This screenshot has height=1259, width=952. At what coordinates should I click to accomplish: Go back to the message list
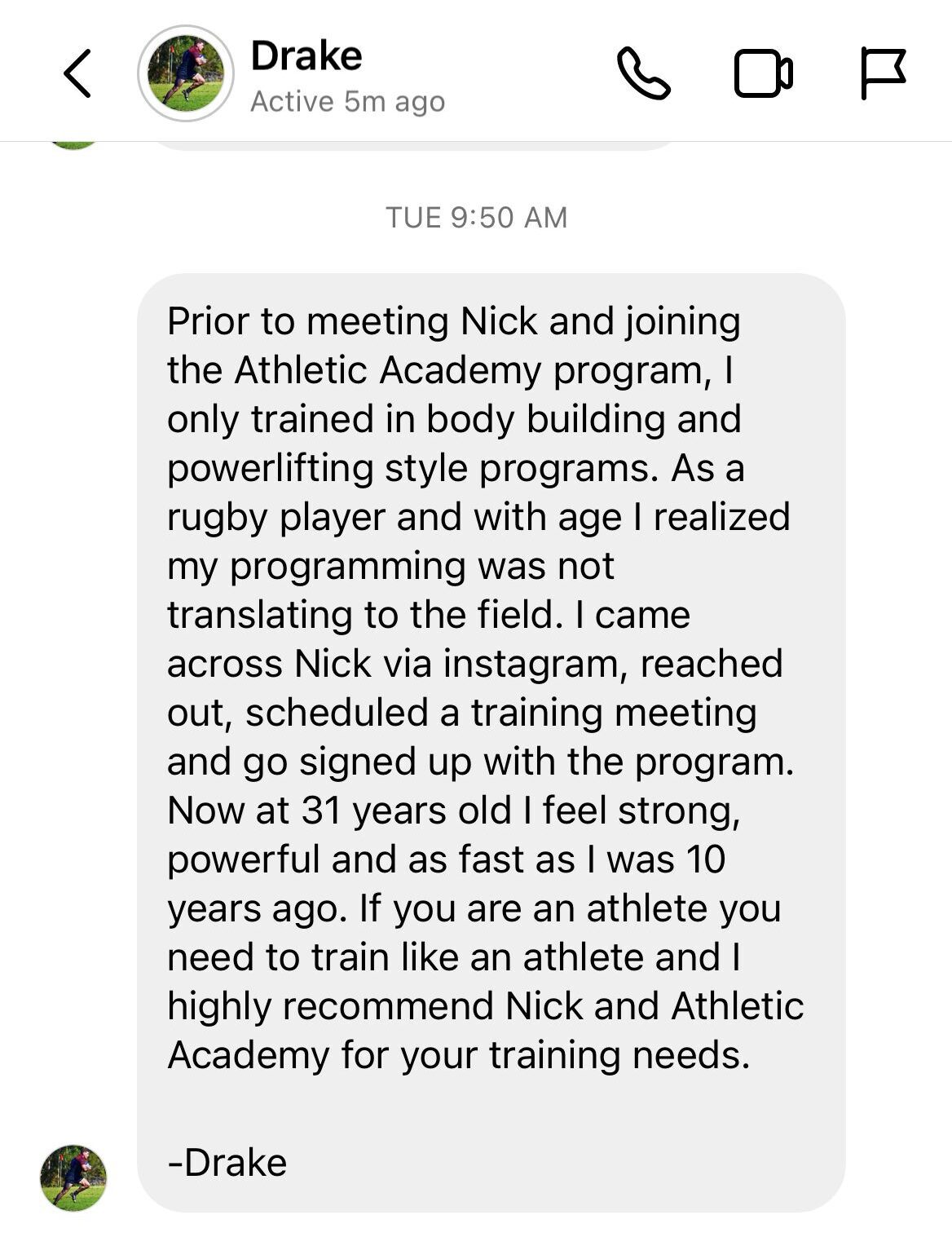[x=77, y=74]
